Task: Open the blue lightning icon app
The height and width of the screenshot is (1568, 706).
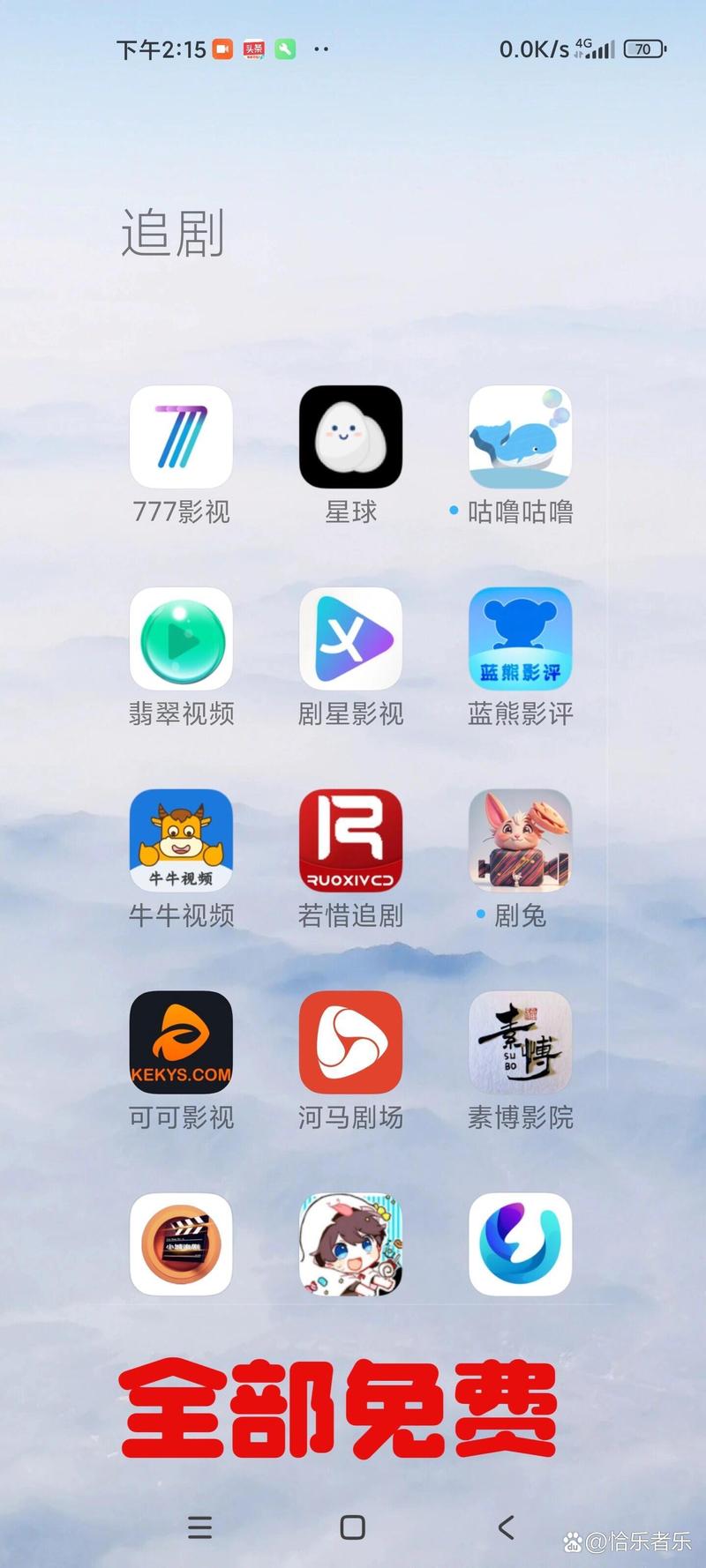Action: click(x=520, y=1244)
